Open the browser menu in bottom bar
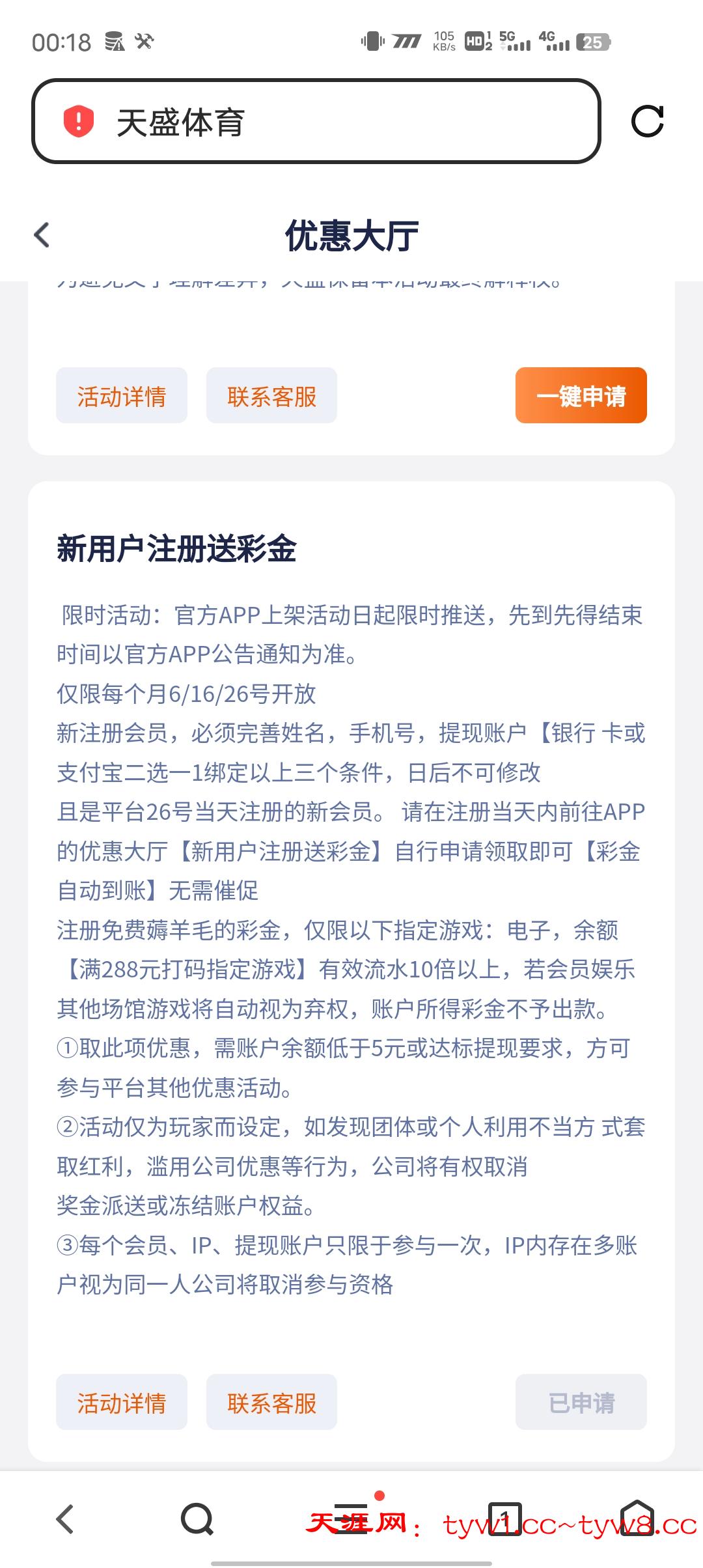This screenshot has height=1568, width=703. coord(351,1519)
